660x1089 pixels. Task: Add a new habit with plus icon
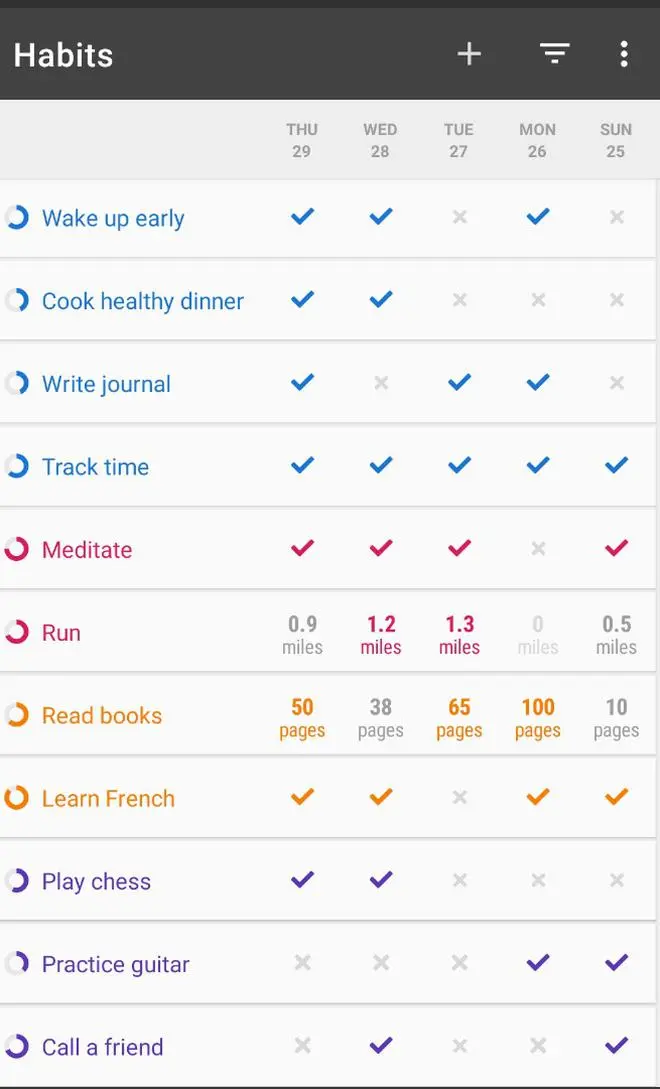point(469,54)
